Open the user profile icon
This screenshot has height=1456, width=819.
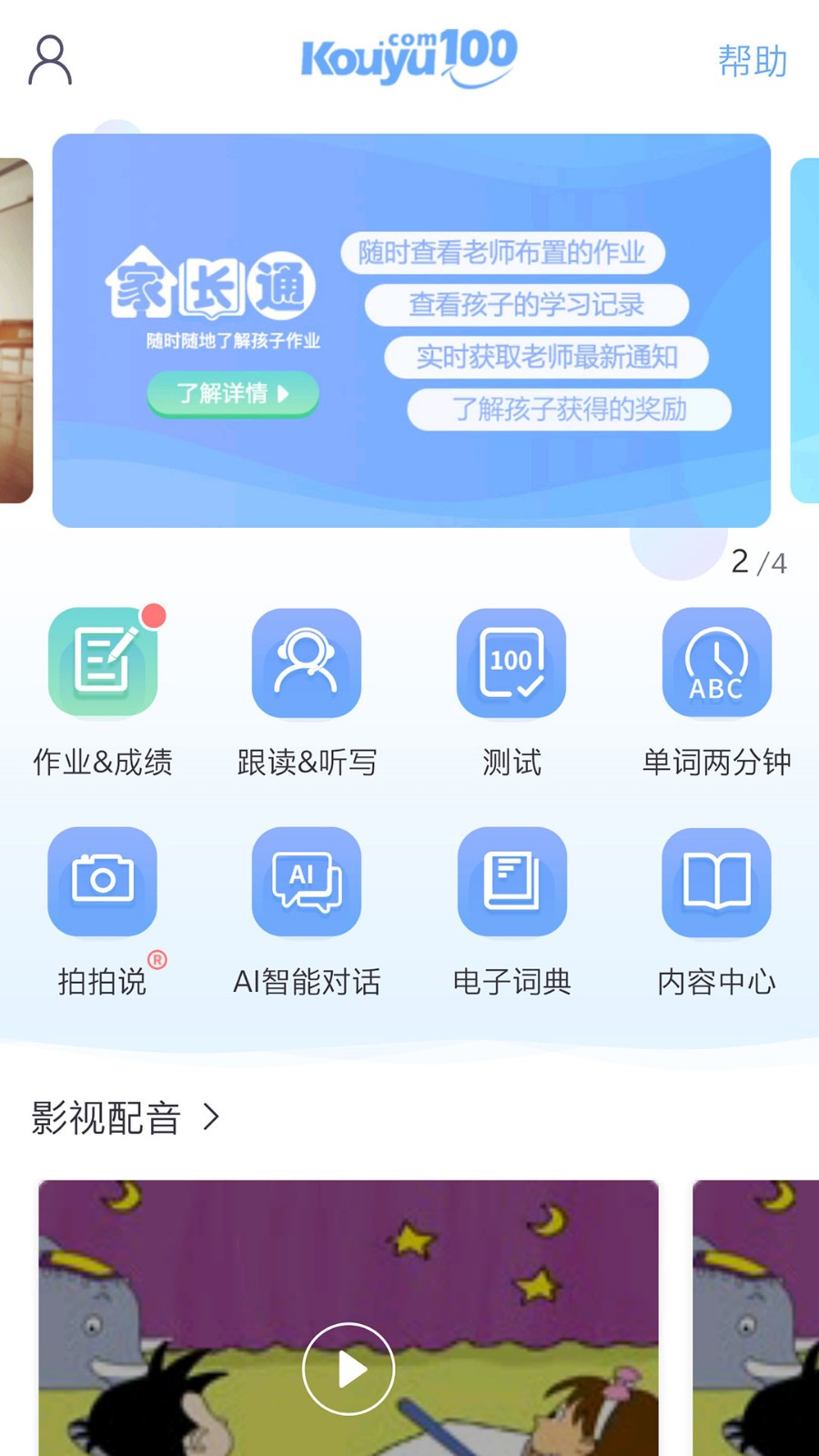50,60
